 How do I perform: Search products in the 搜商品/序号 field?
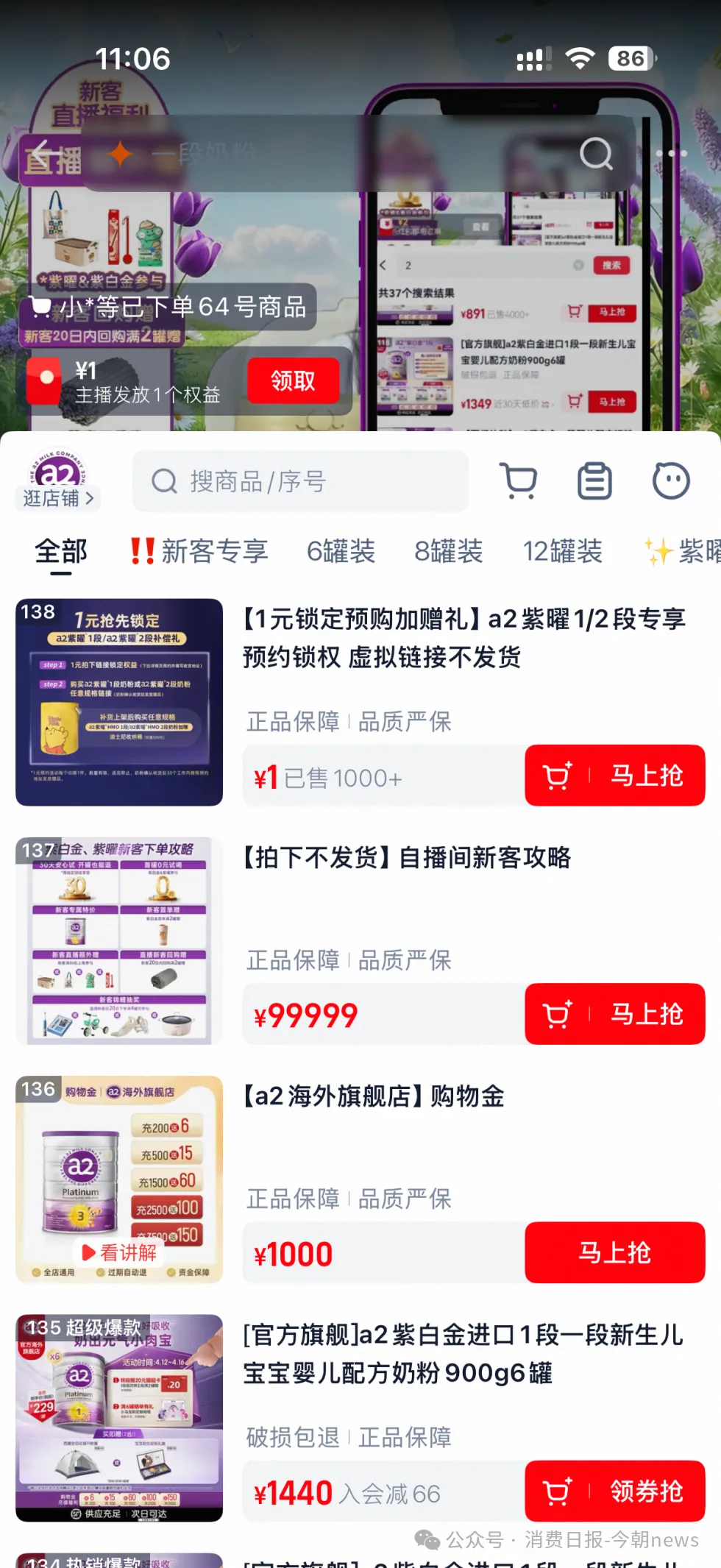coord(300,482)
